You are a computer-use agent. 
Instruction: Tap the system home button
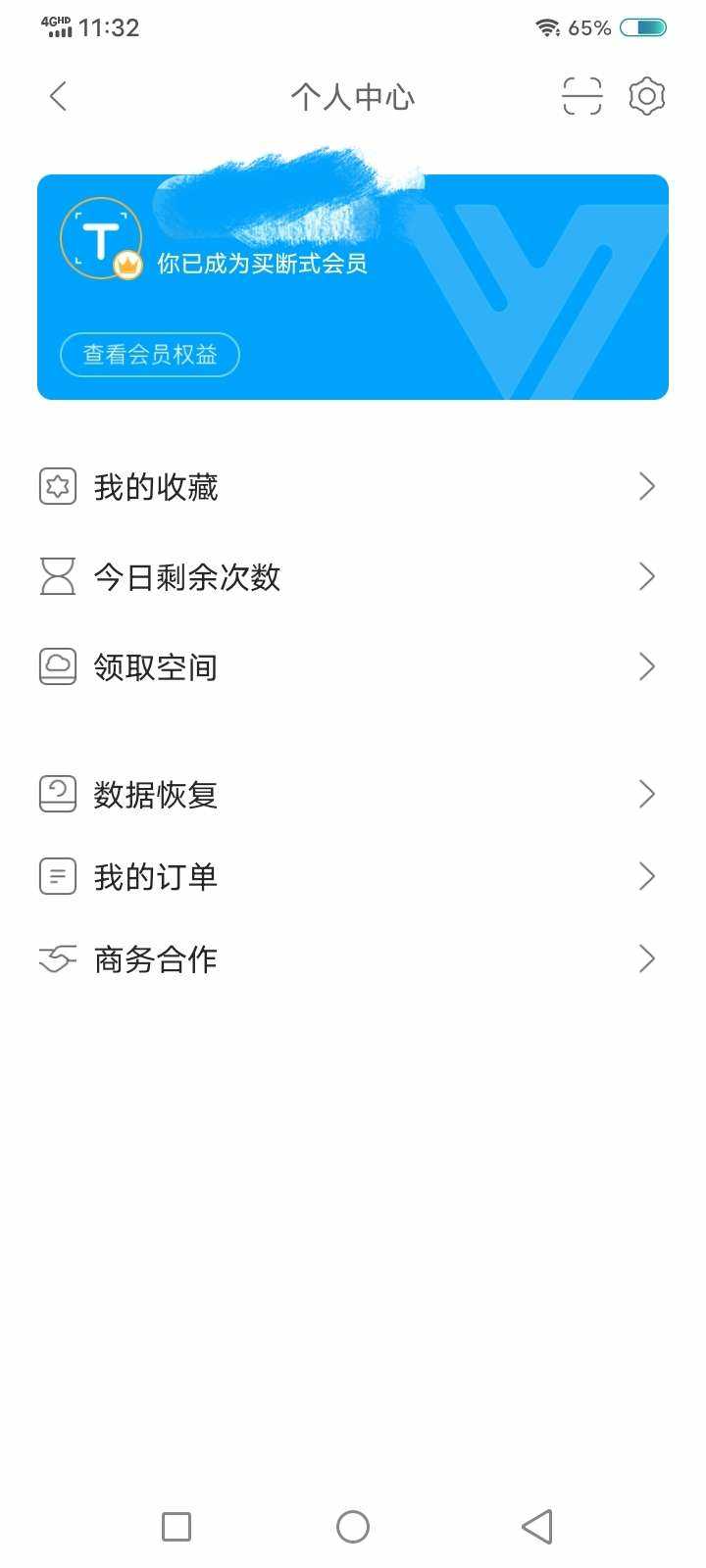pos(353,1527)
